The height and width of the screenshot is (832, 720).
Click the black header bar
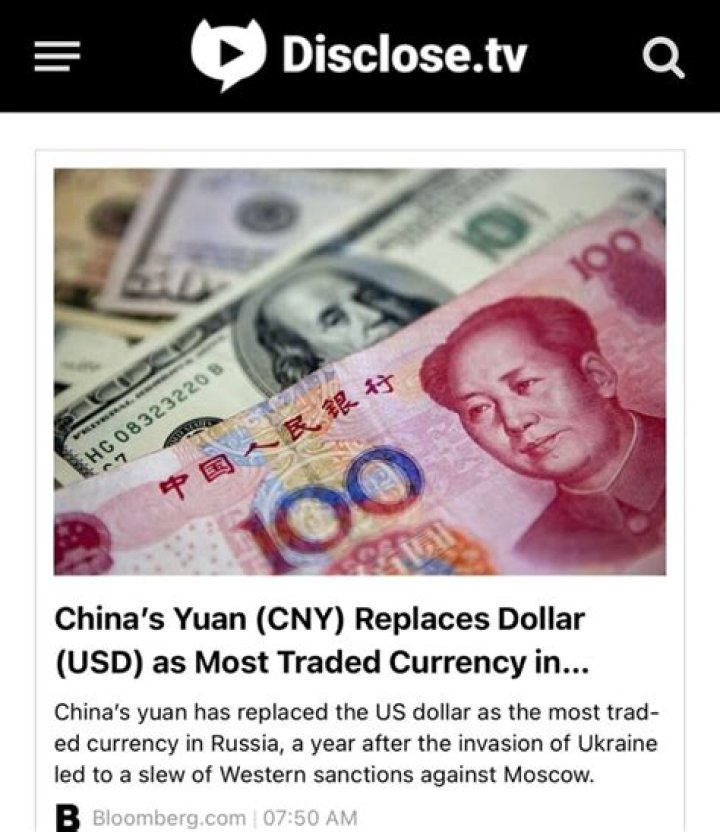coord(360,55)
